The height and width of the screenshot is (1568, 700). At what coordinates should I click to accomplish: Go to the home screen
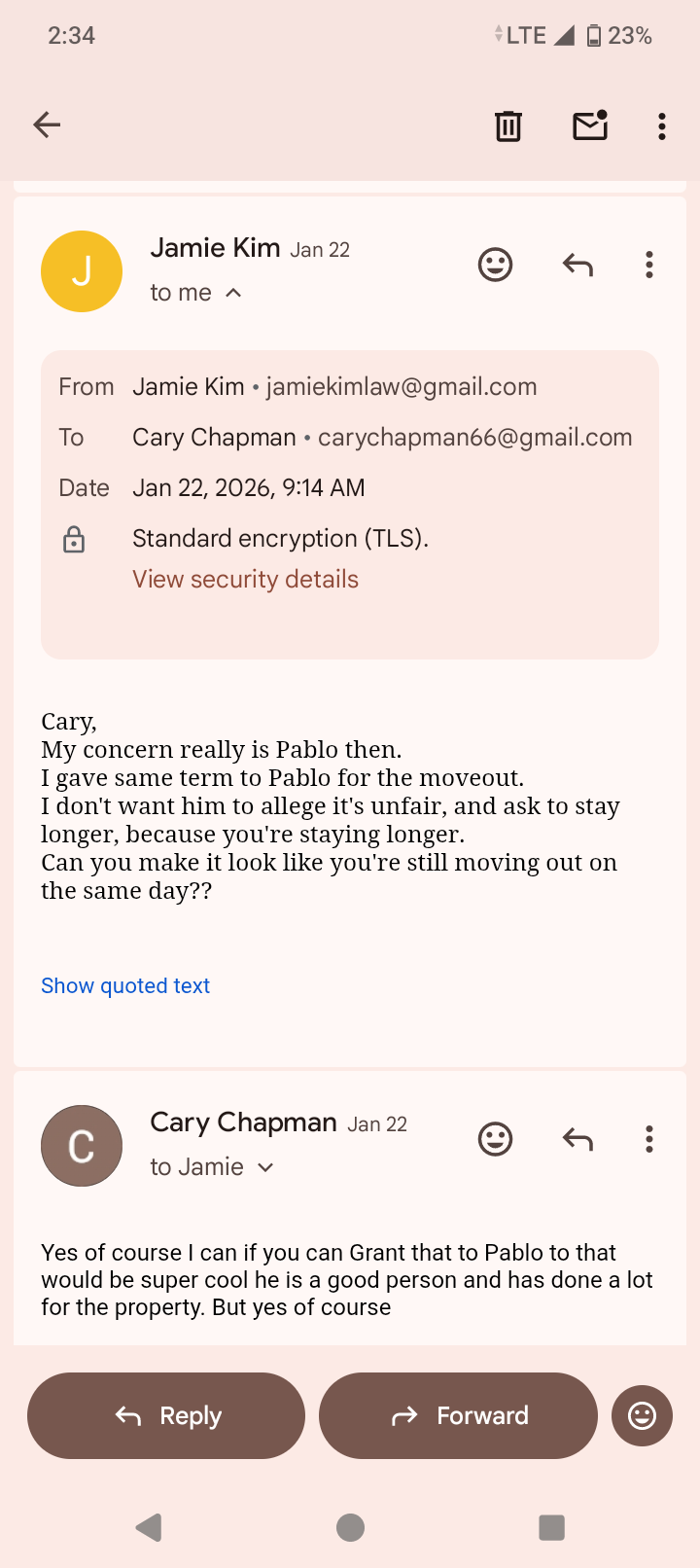350,1527
